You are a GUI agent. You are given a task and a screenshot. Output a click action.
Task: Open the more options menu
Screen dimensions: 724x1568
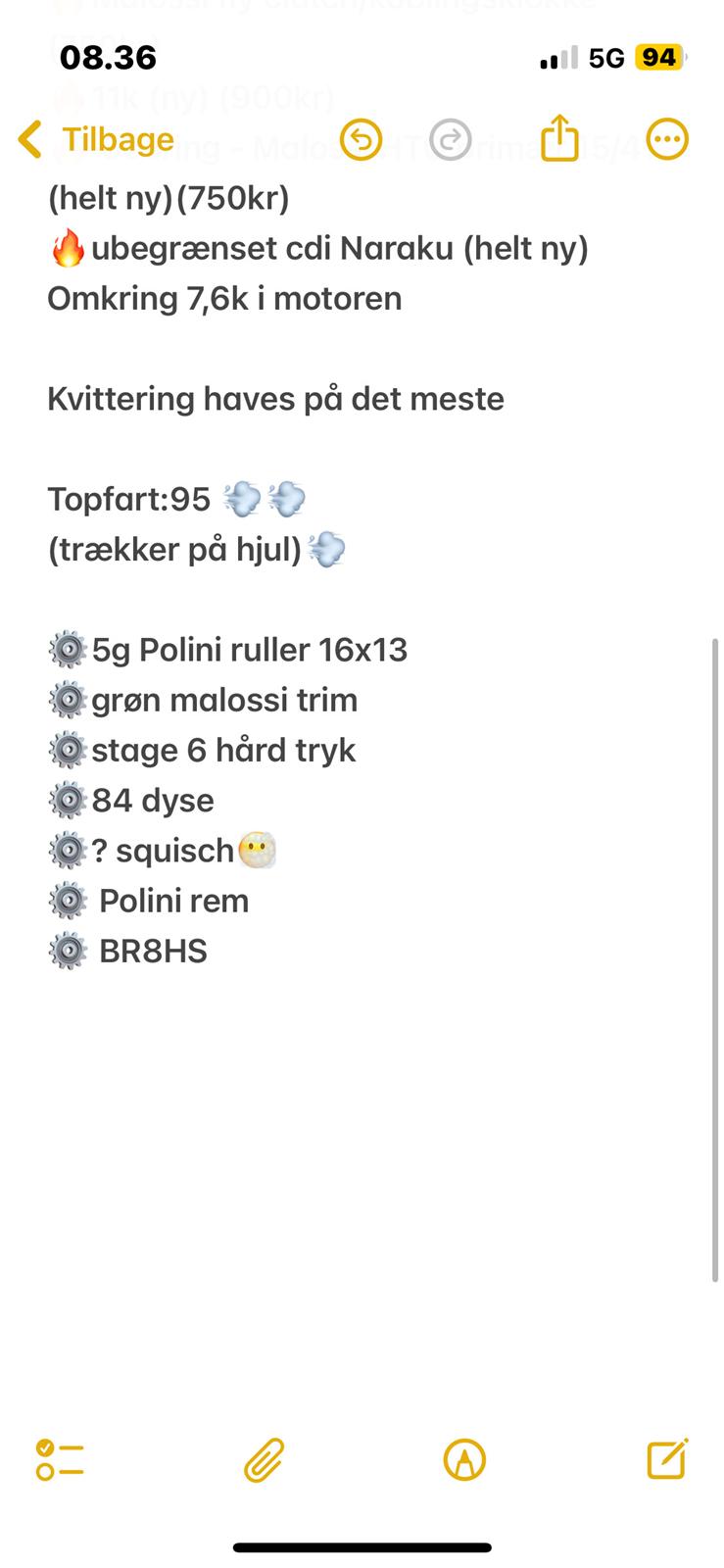tap(667, 140)
